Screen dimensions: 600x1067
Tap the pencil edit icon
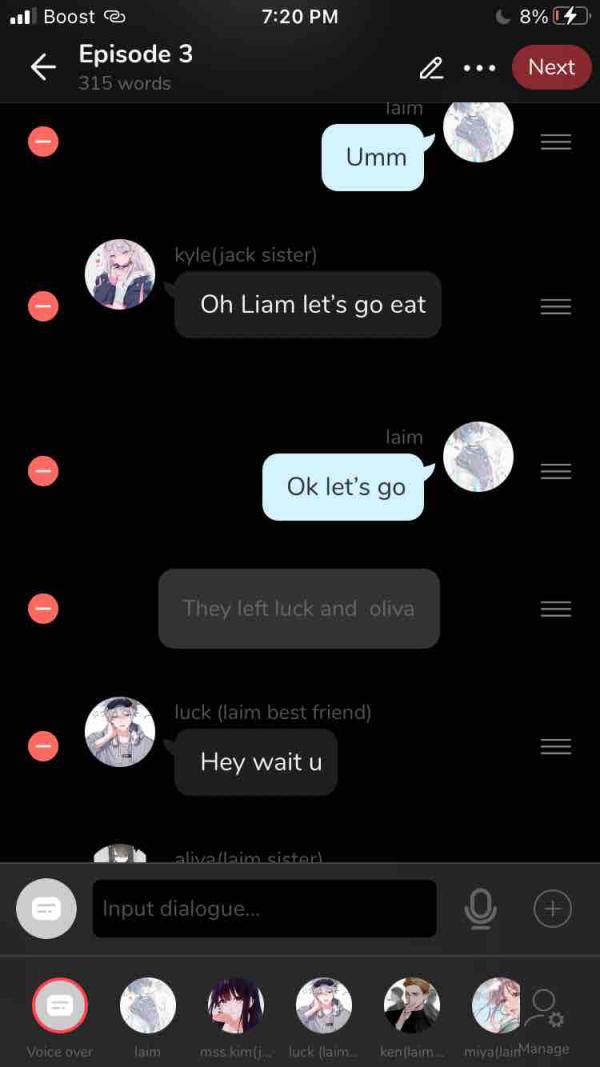[x=431, y=67]
